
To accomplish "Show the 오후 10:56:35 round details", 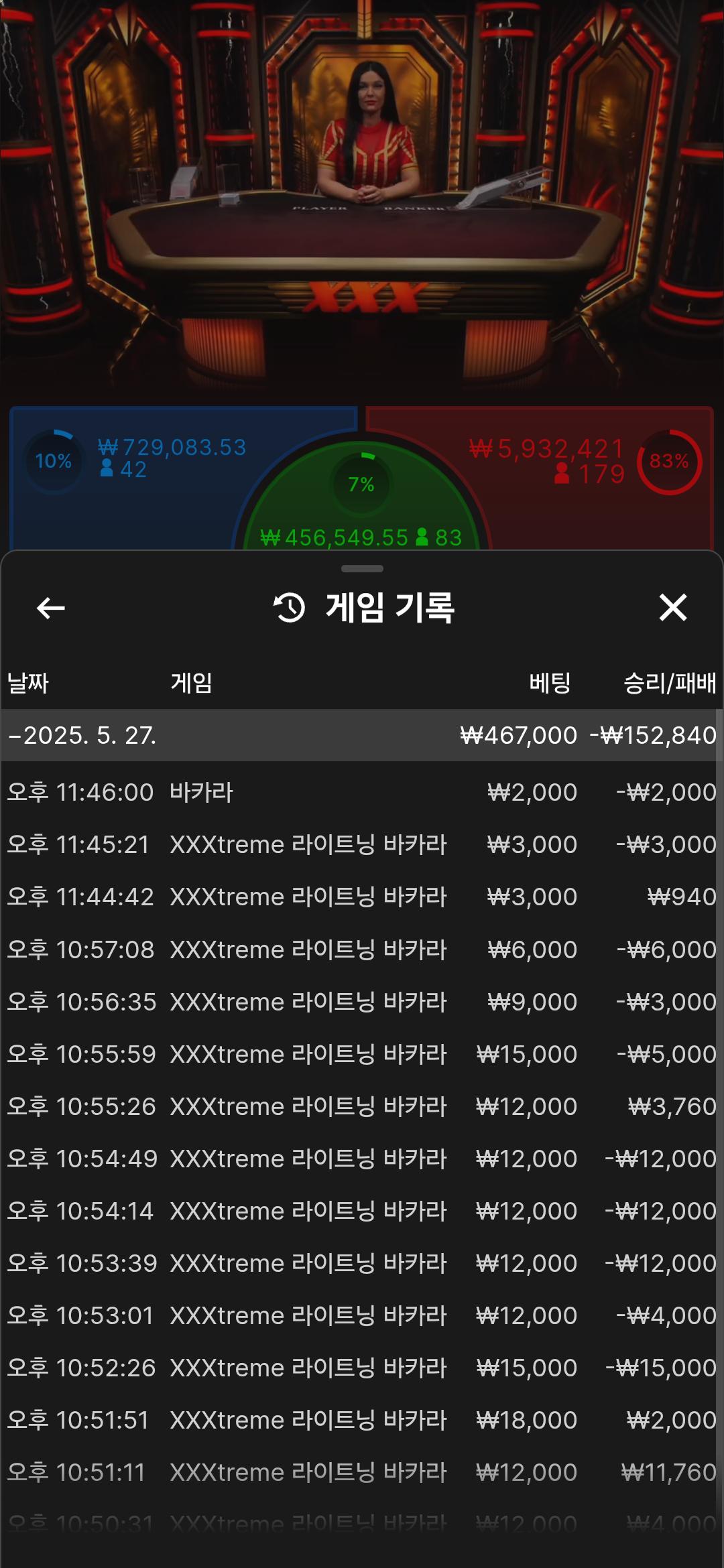I will (361, 1002).
